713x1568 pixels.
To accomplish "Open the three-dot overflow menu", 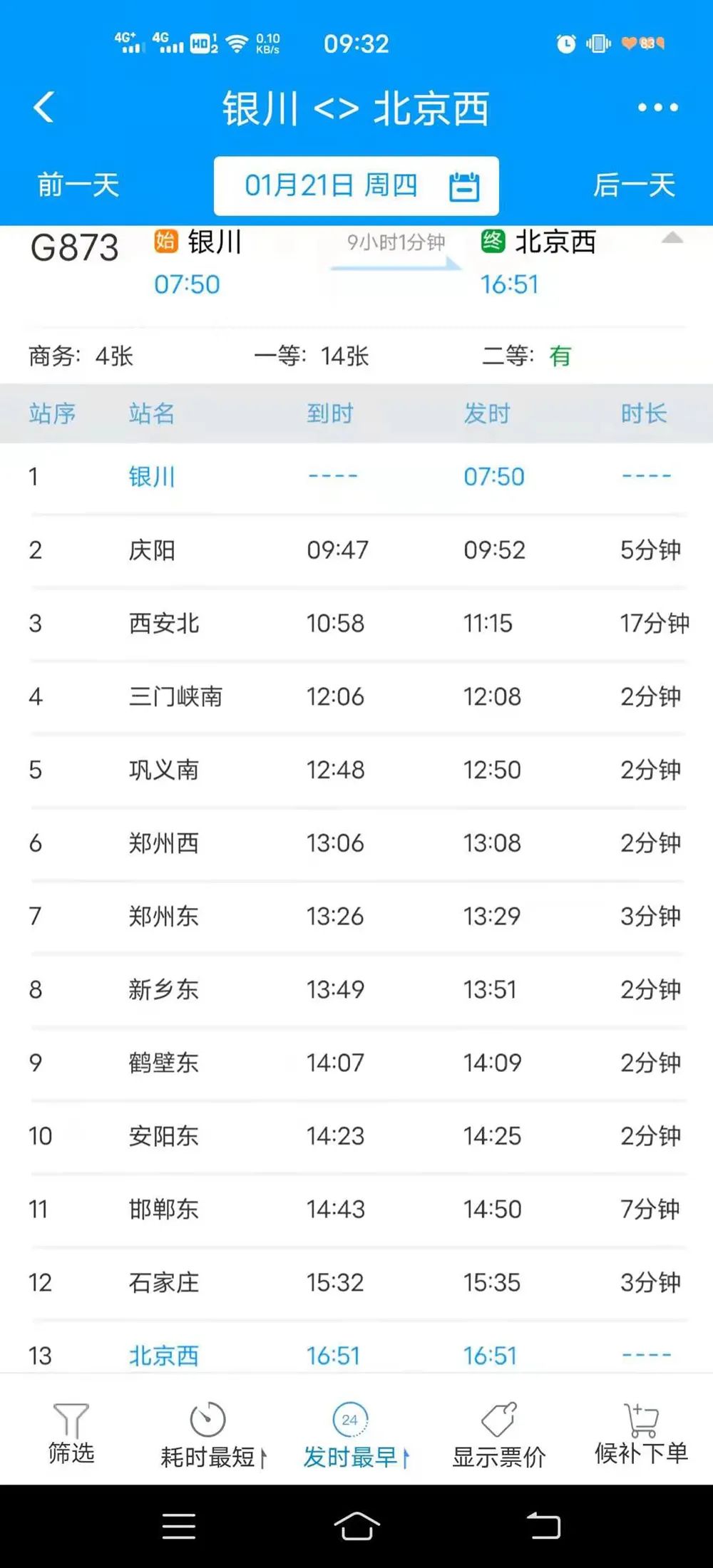I will click(x=657, y=108).
